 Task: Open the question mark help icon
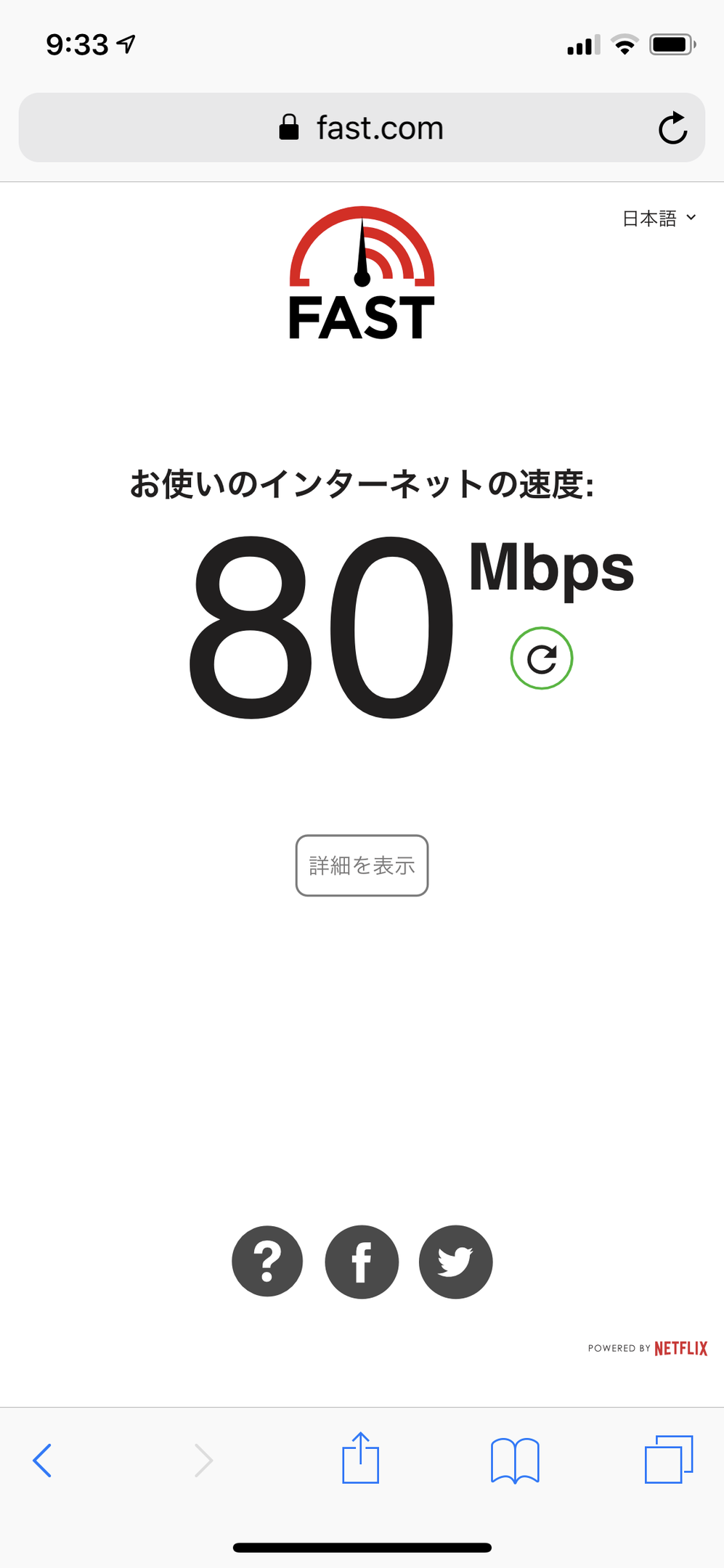pos(267,1262)
